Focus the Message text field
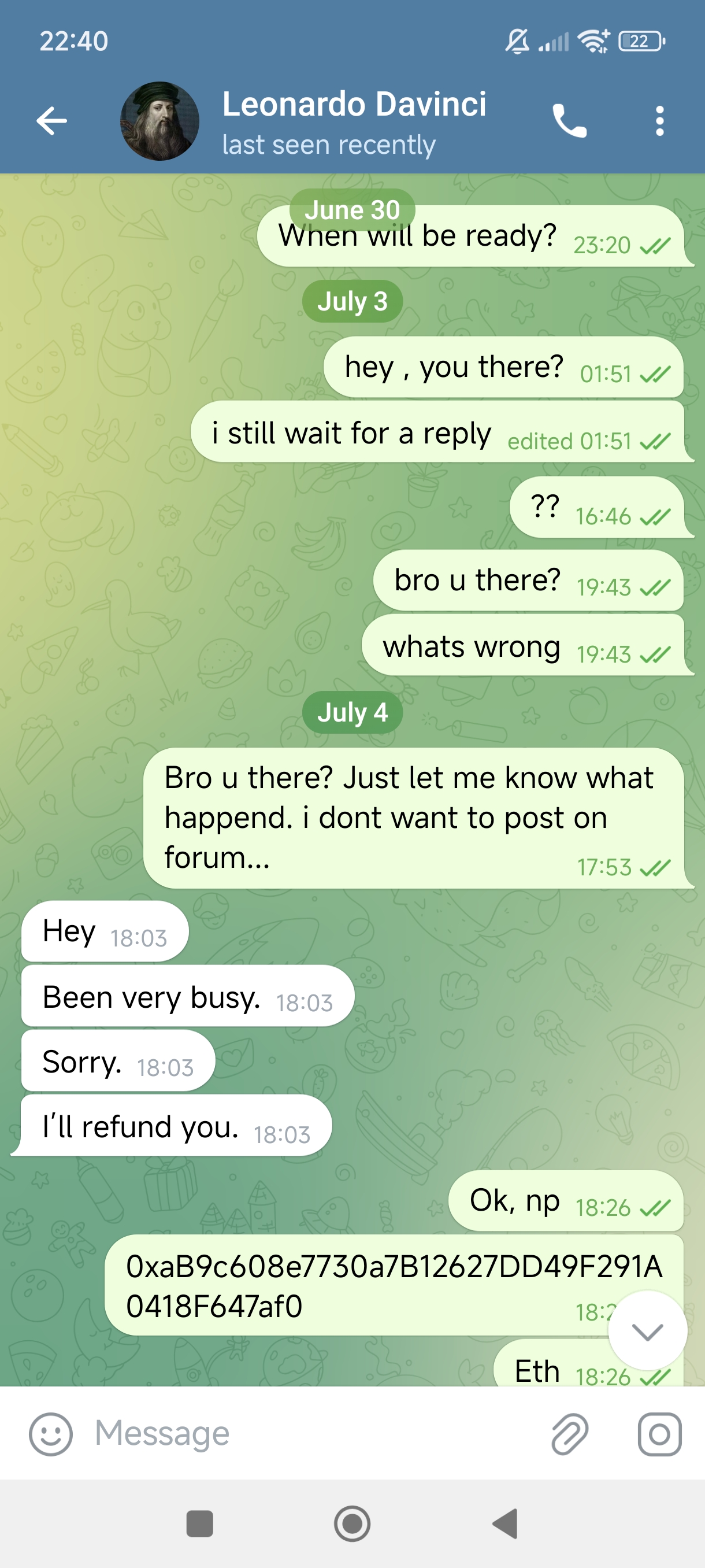The image size is (705, 1568). 316,1433
